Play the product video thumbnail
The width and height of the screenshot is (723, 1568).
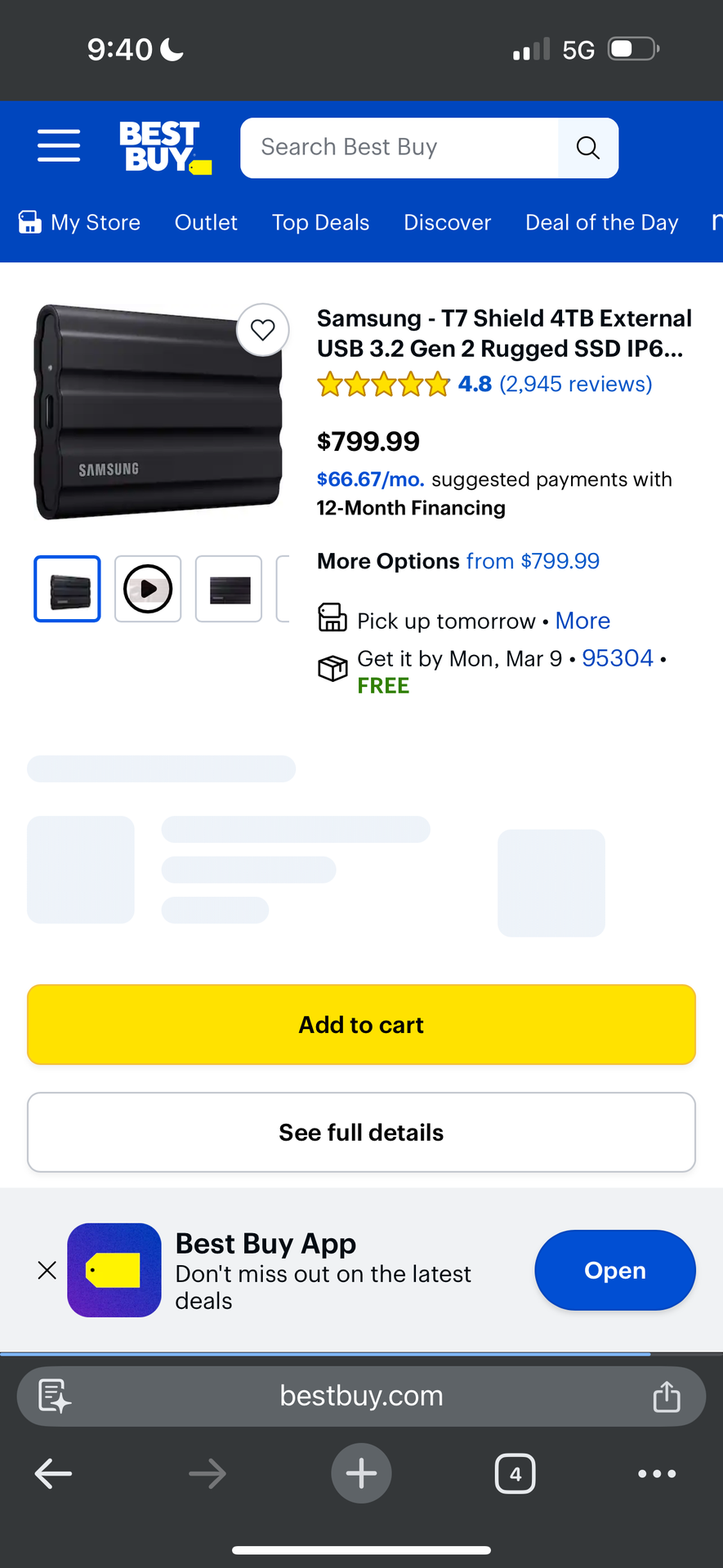coord(148,589)
